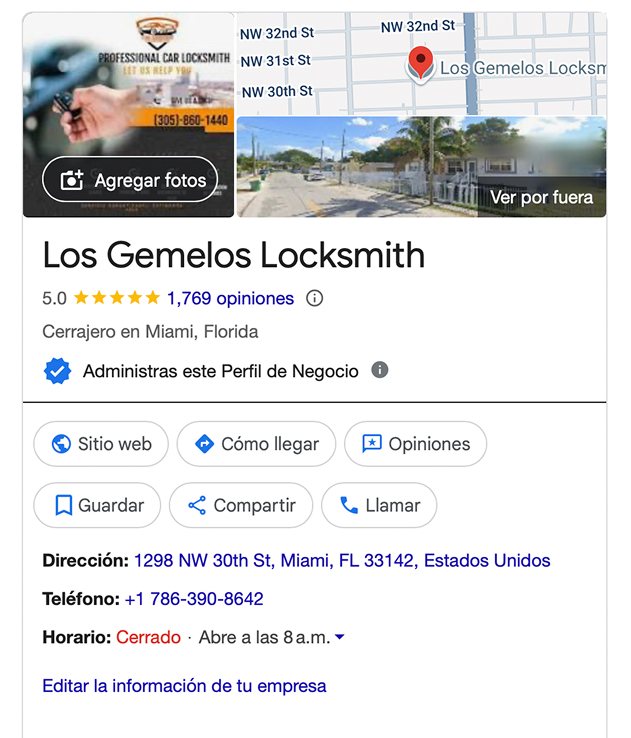This screenshot has height=738, width=631.
Task: Get directions with Cómo llegar
Action: (256, 444)
